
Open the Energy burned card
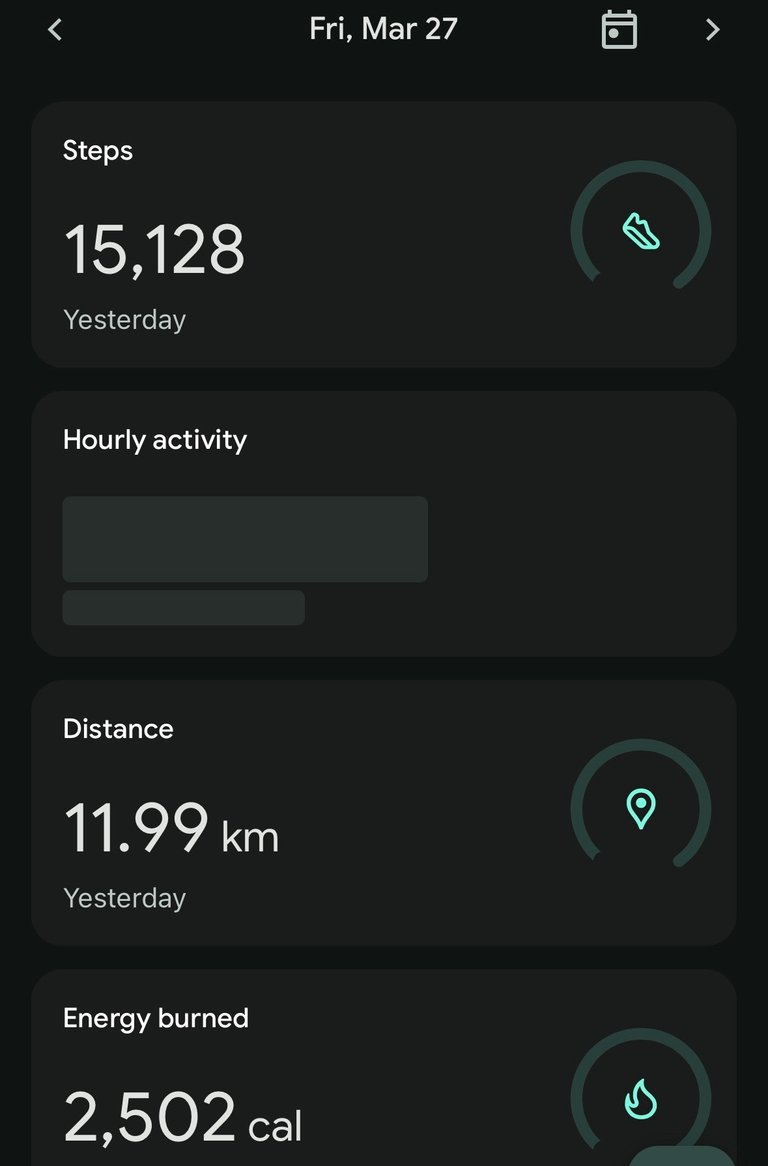tap(384, 1068)
